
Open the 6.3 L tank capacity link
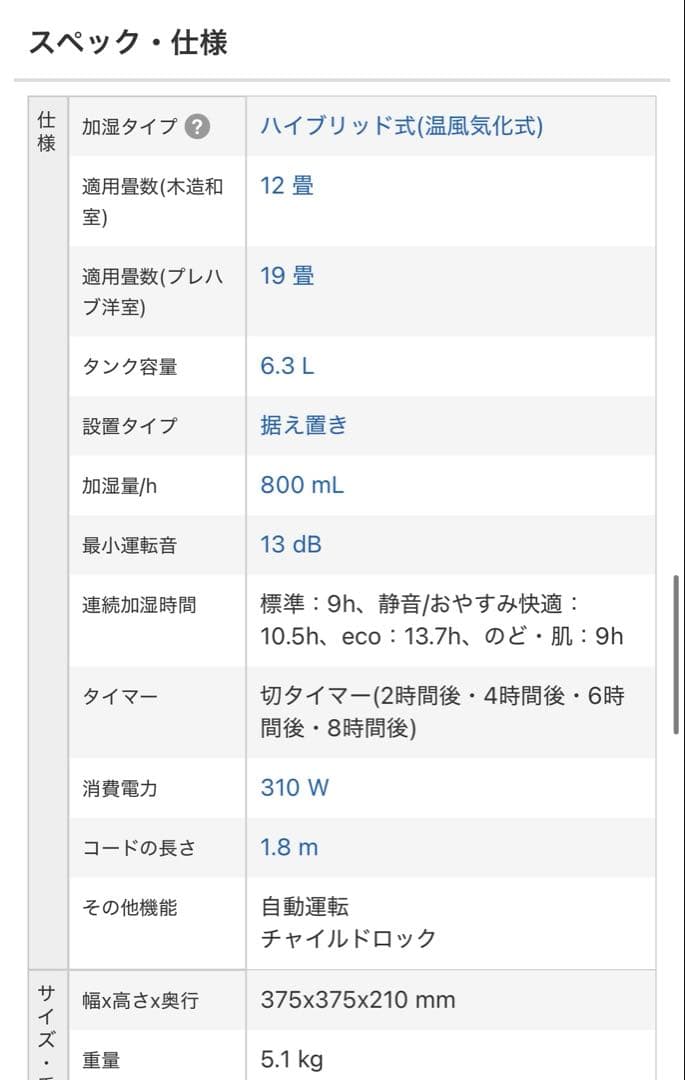[x=287, y=366]
